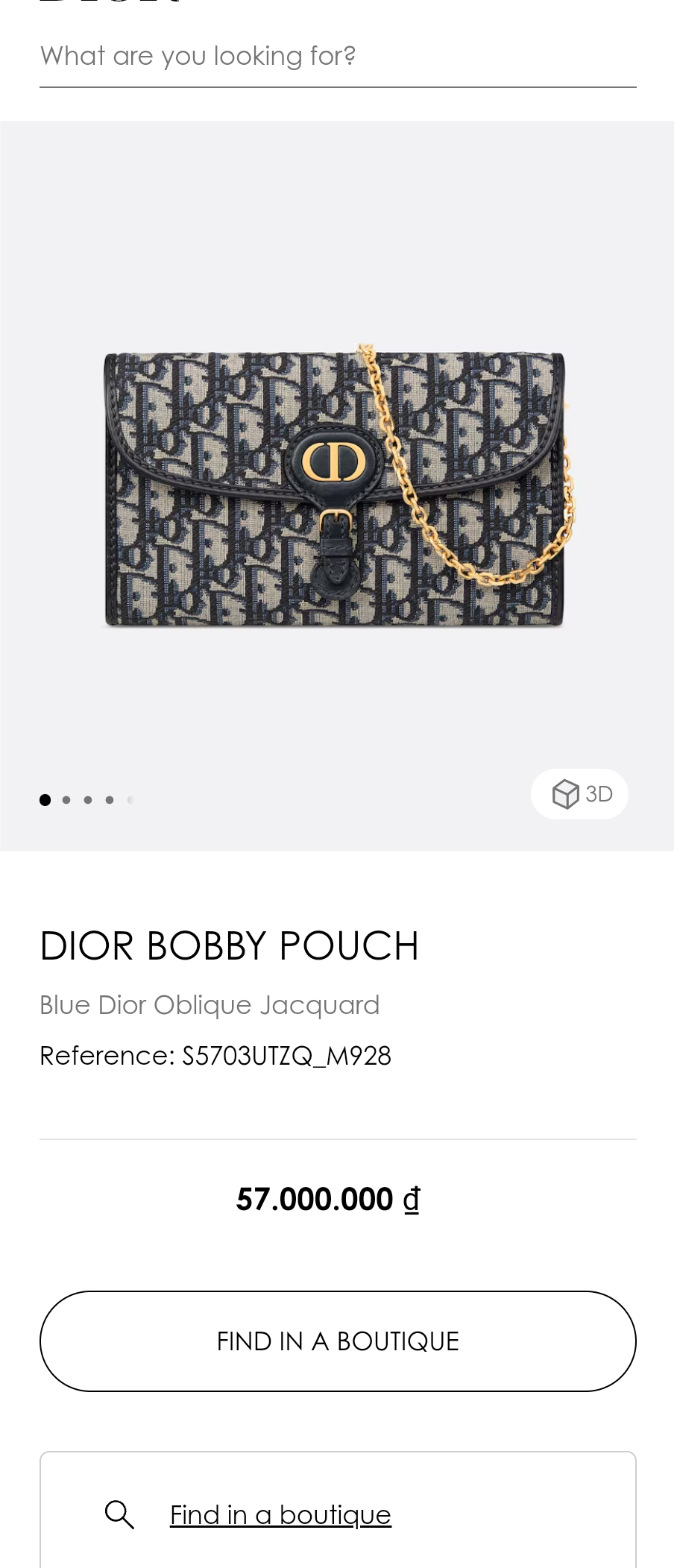
Task: Click the reference number S5703UTZQ_M928
Action: pyautogui.click(x=215, y=1056)
